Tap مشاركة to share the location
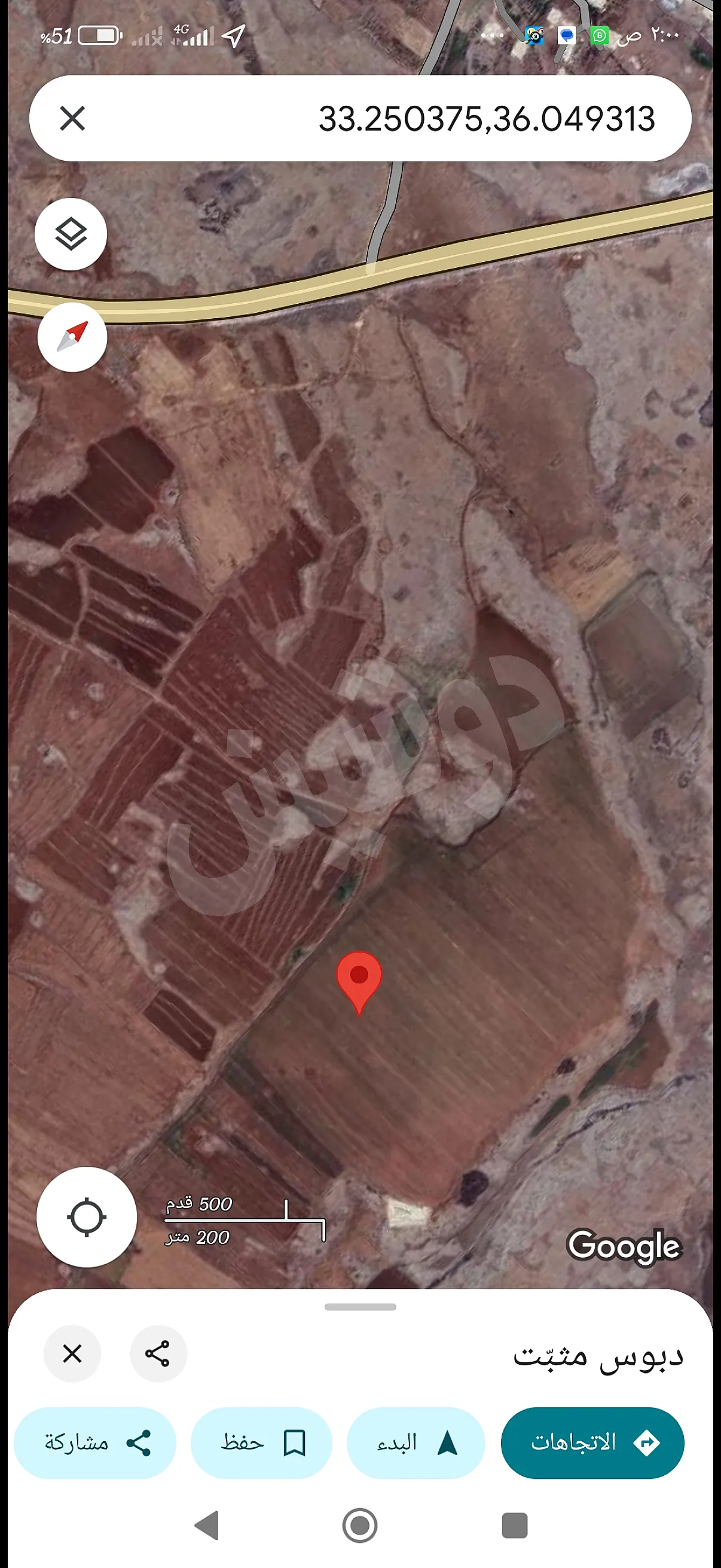 click(x=94, y=1442)
